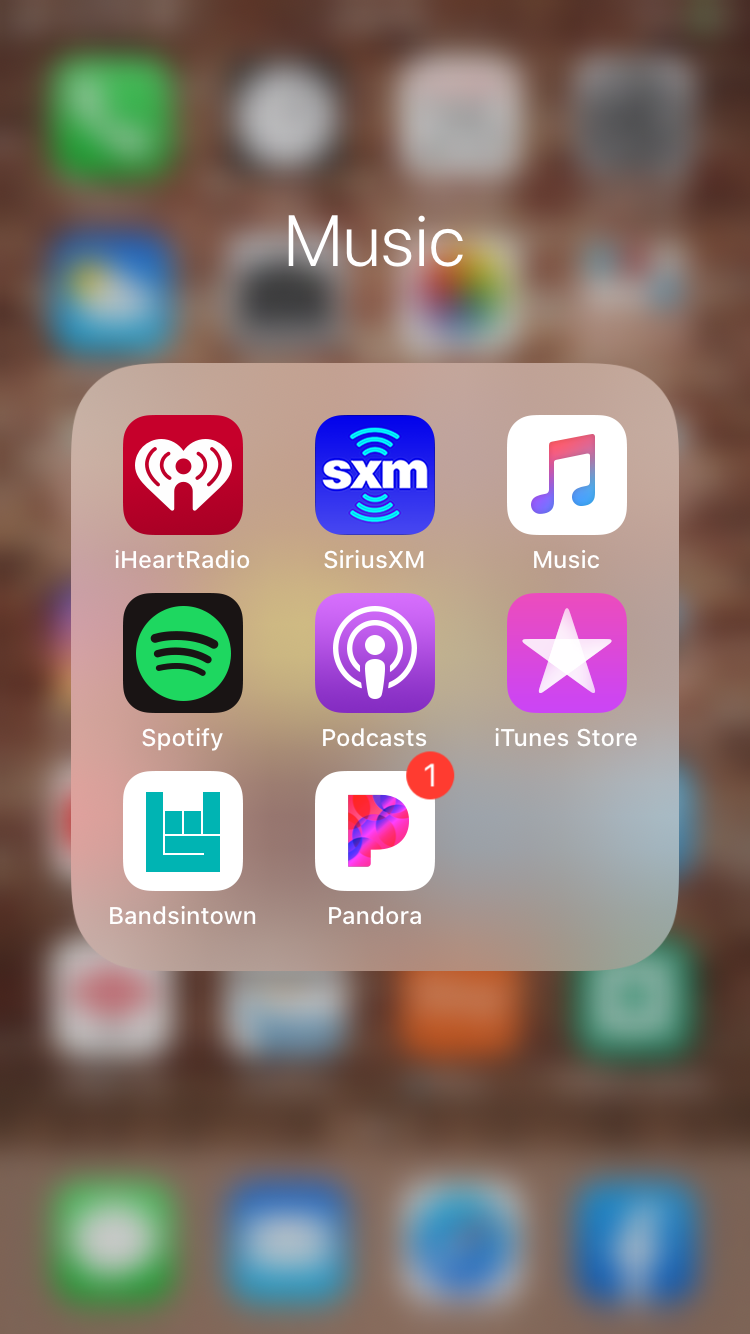Open the Apple Music app
This screenshot has width=750, height=1334.
[x=567, y=475]
